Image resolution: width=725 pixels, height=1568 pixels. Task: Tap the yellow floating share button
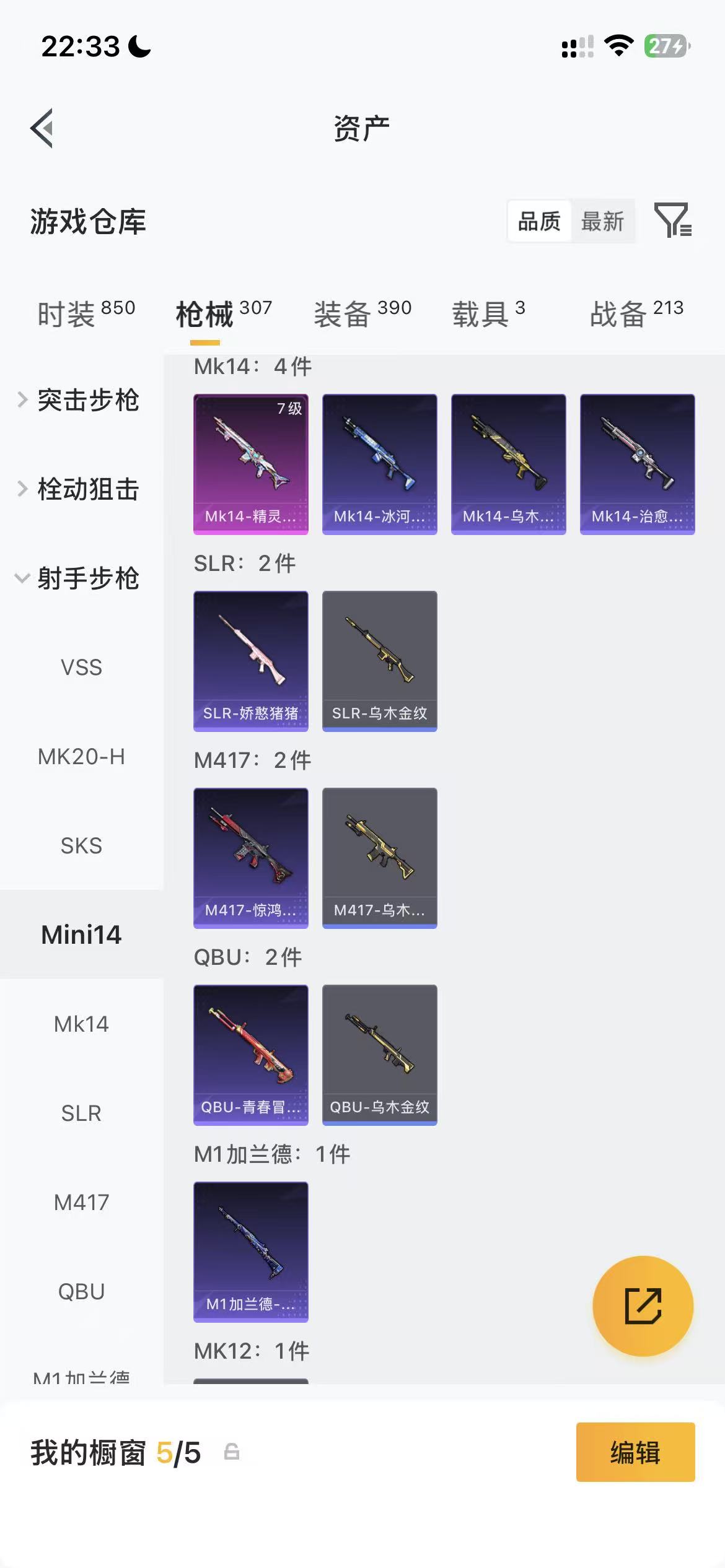(x=643, y=1306)
